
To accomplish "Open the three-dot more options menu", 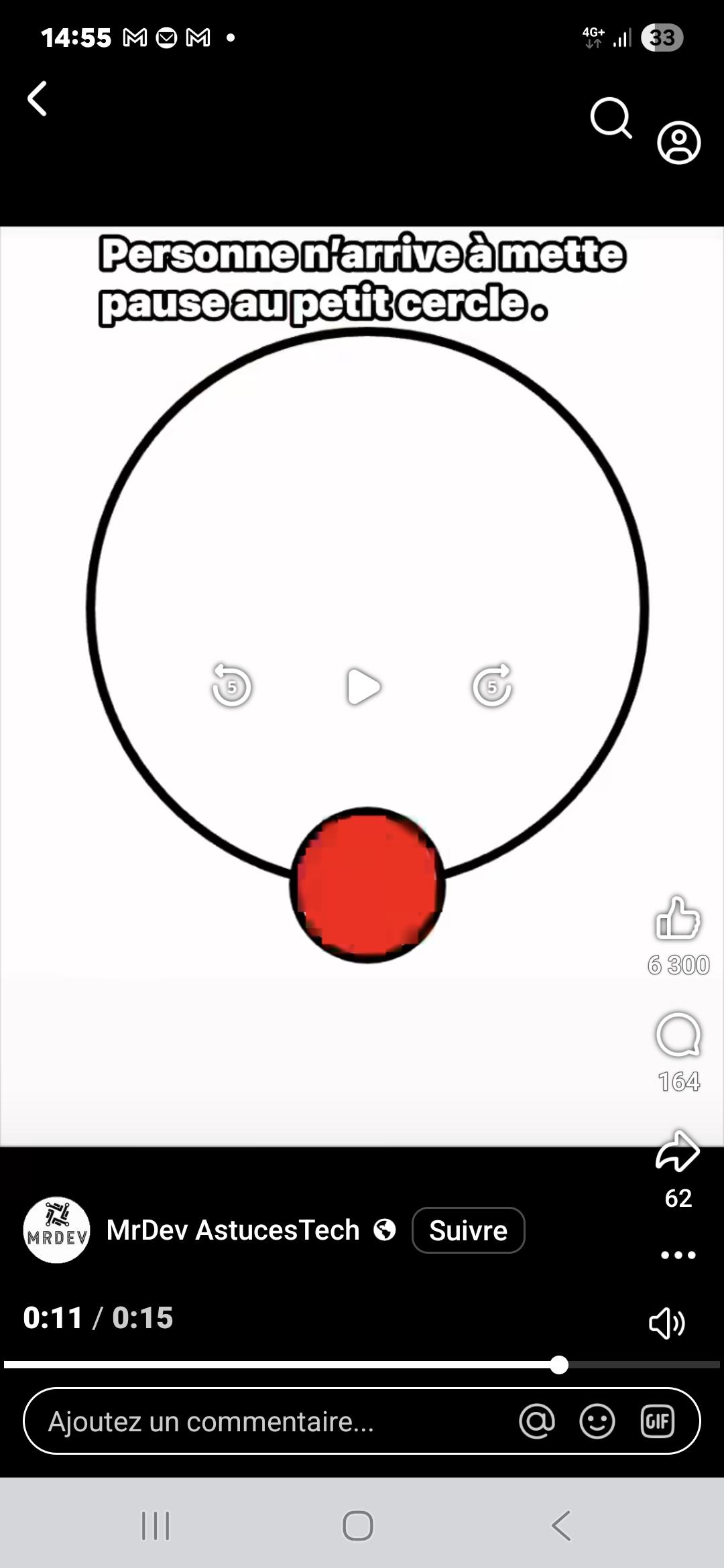I will tap(678, 1255).
